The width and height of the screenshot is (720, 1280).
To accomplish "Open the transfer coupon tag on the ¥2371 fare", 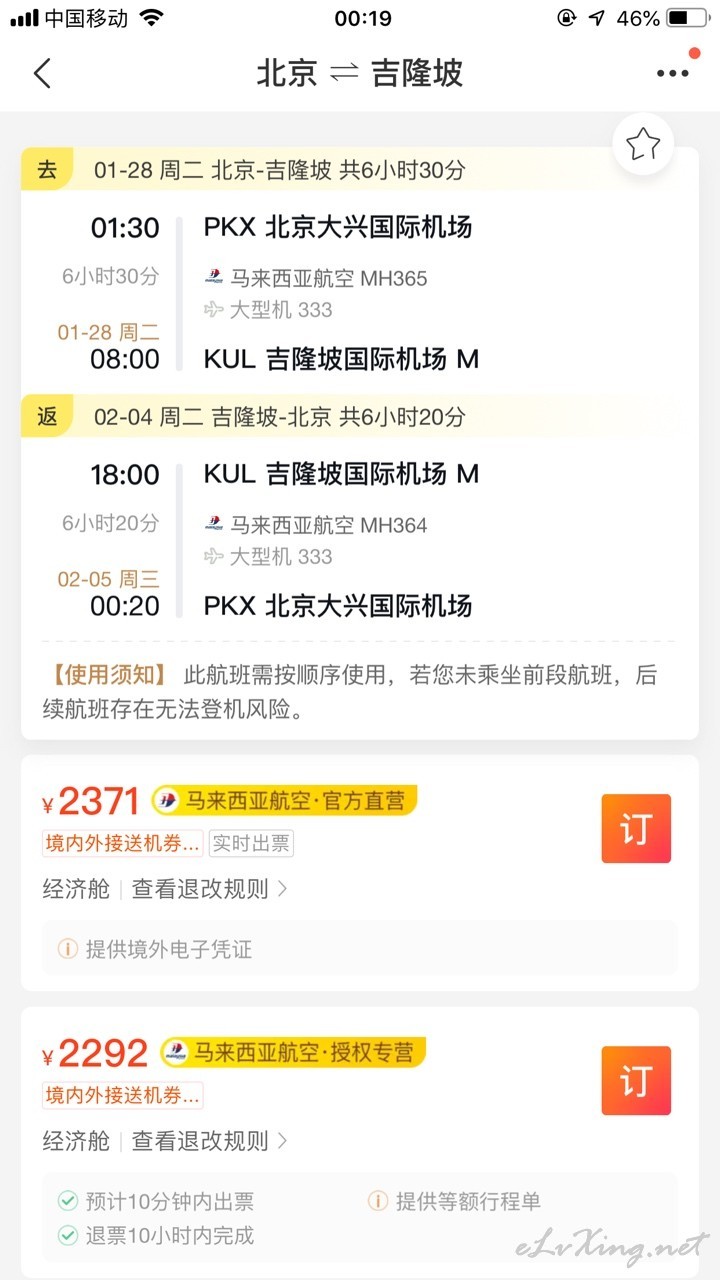I will 122,843.
